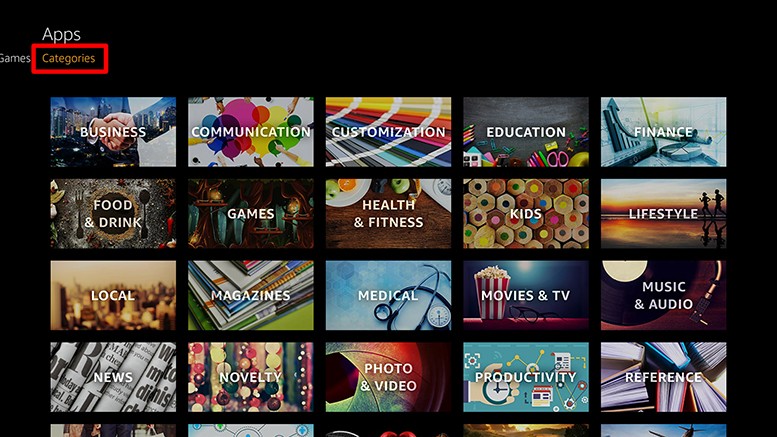Browse Magazines apps
The image size is (777, 437).
click(250, 295)
